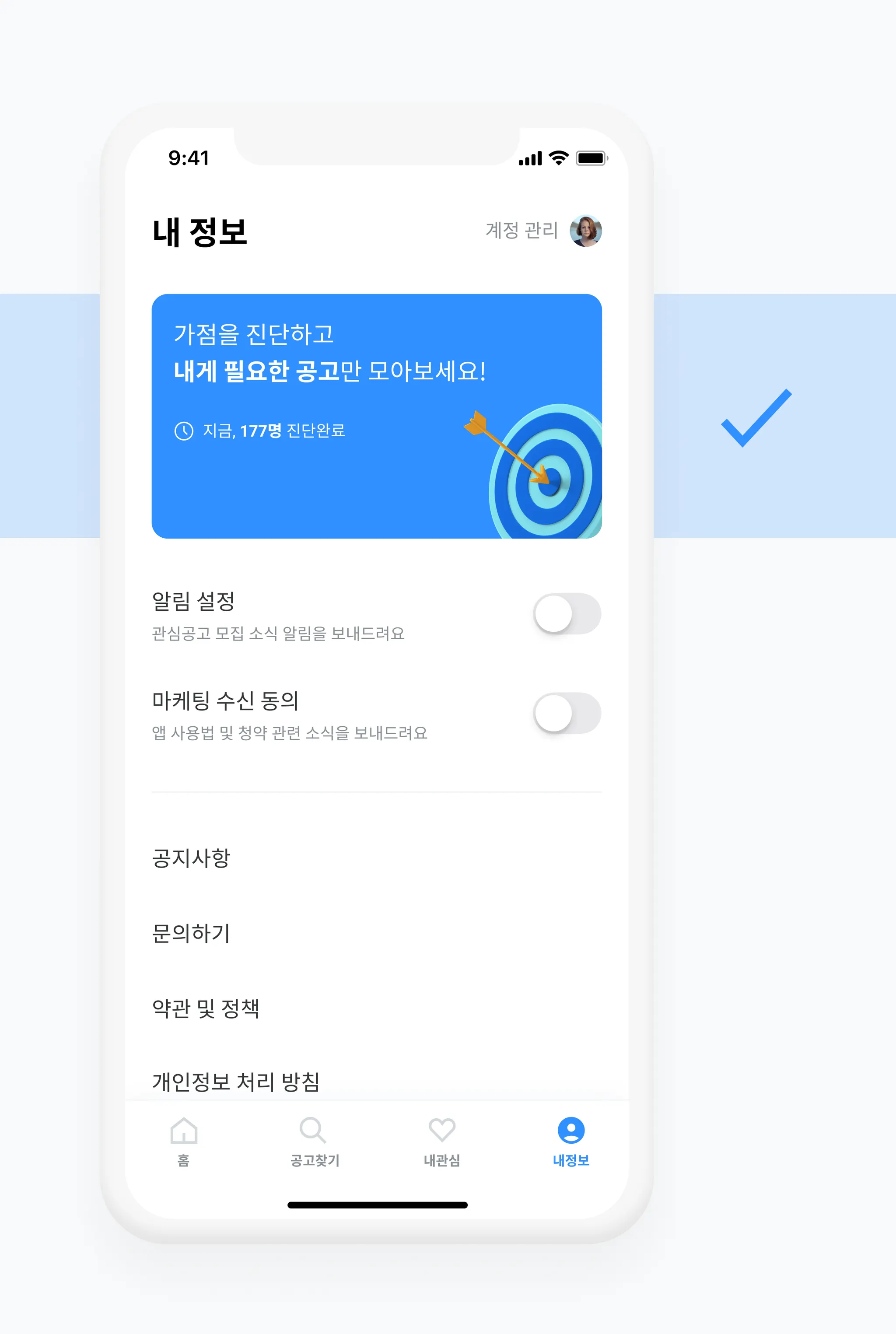
Task: Open 계정 관리 account management
Action: point(521,231)
